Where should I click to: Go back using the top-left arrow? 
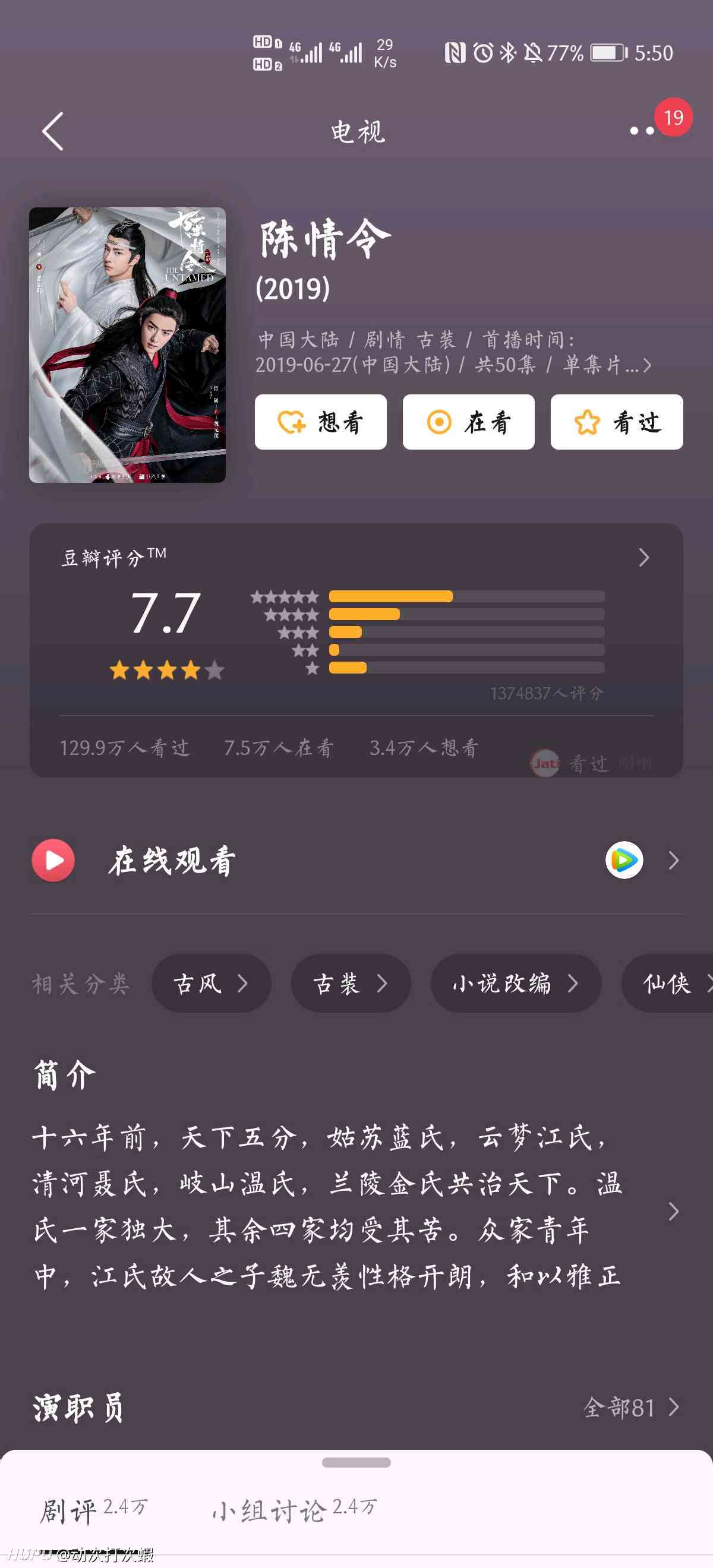click(52, 131)
